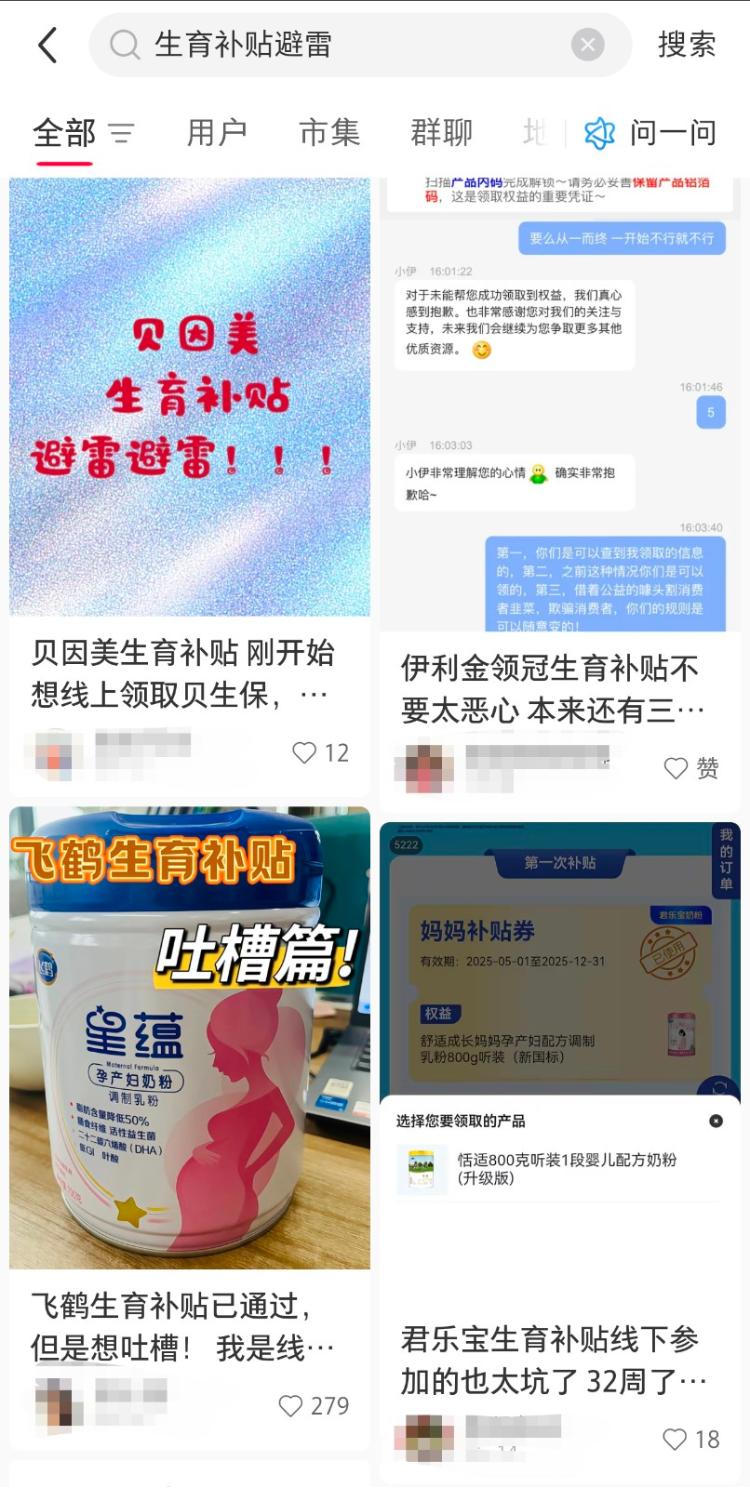Tap the search field with 生育补贴避雷
This screenshot has height=1488, width=750.
coord(340,45)
